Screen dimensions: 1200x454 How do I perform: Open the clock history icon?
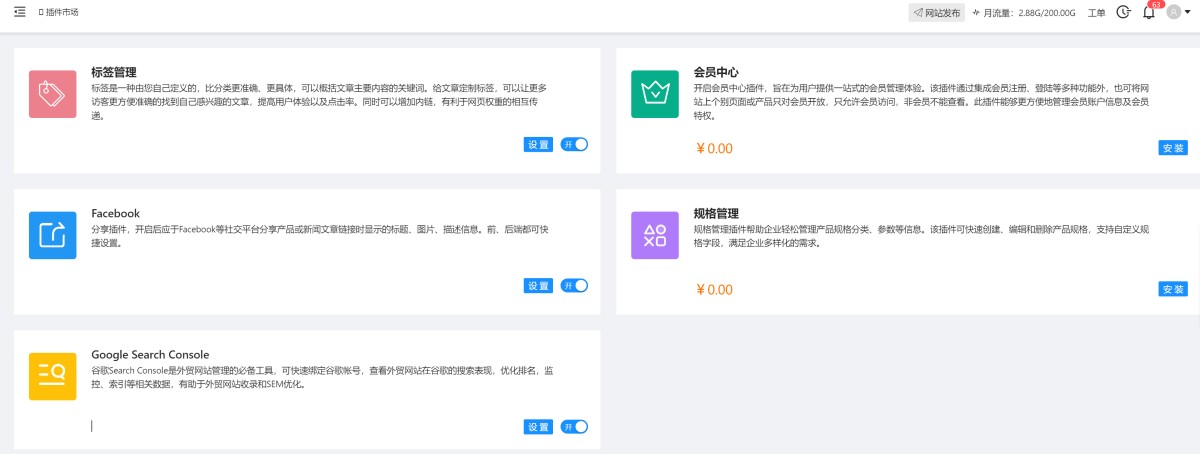tap(1123, 13)
